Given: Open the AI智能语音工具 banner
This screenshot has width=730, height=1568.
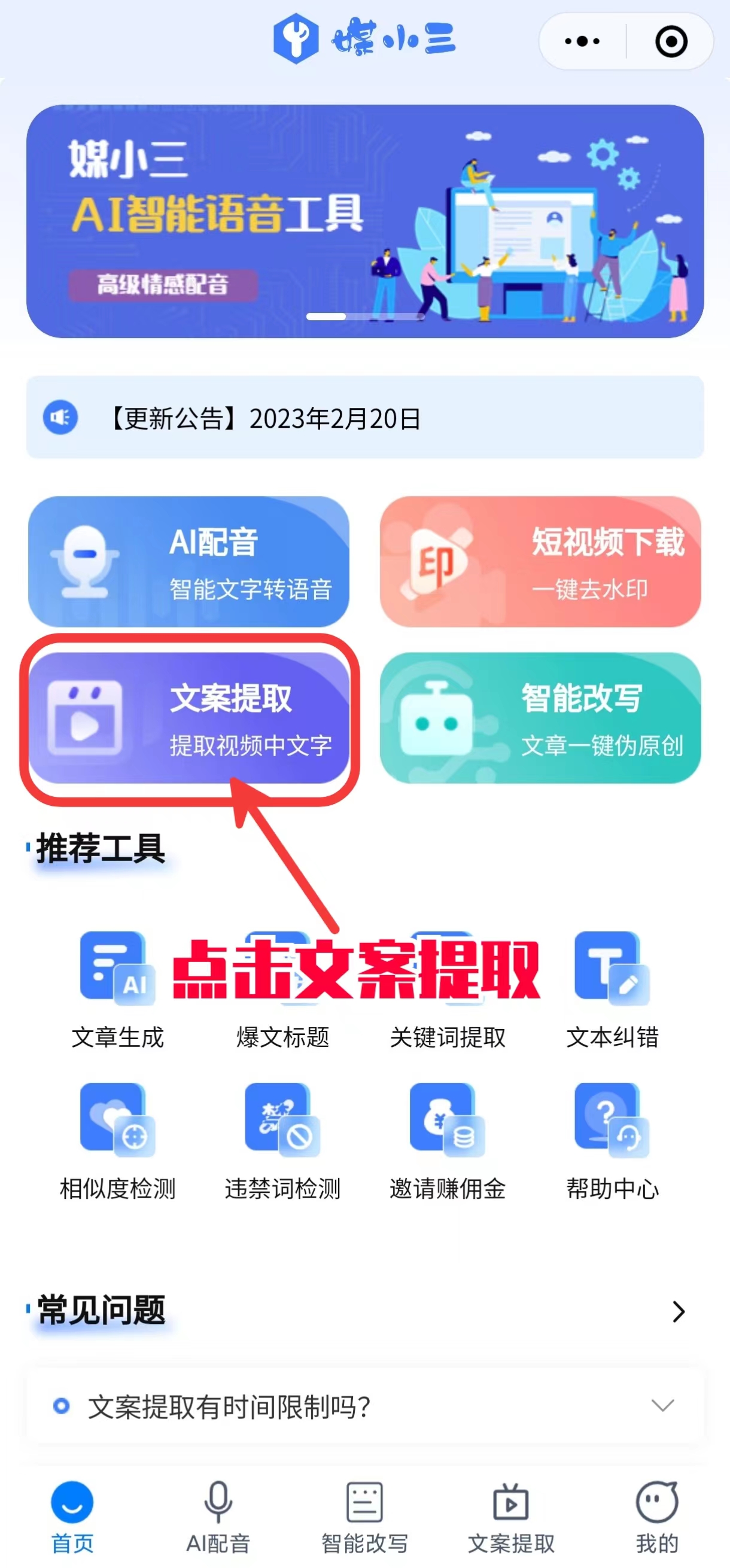Looking at the screenshot, I should (364, 221).
